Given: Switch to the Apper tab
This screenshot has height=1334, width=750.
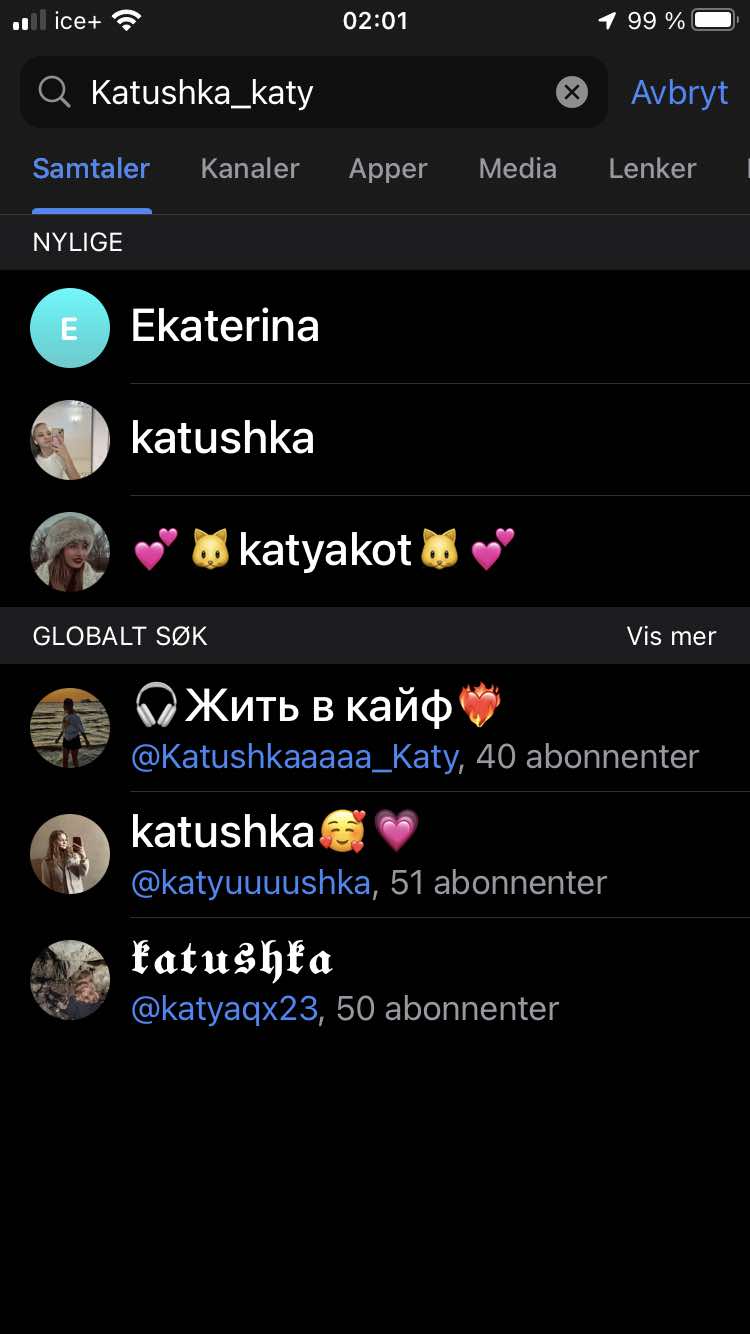Looking at the screenshot, I should click(x=388, y=169).
